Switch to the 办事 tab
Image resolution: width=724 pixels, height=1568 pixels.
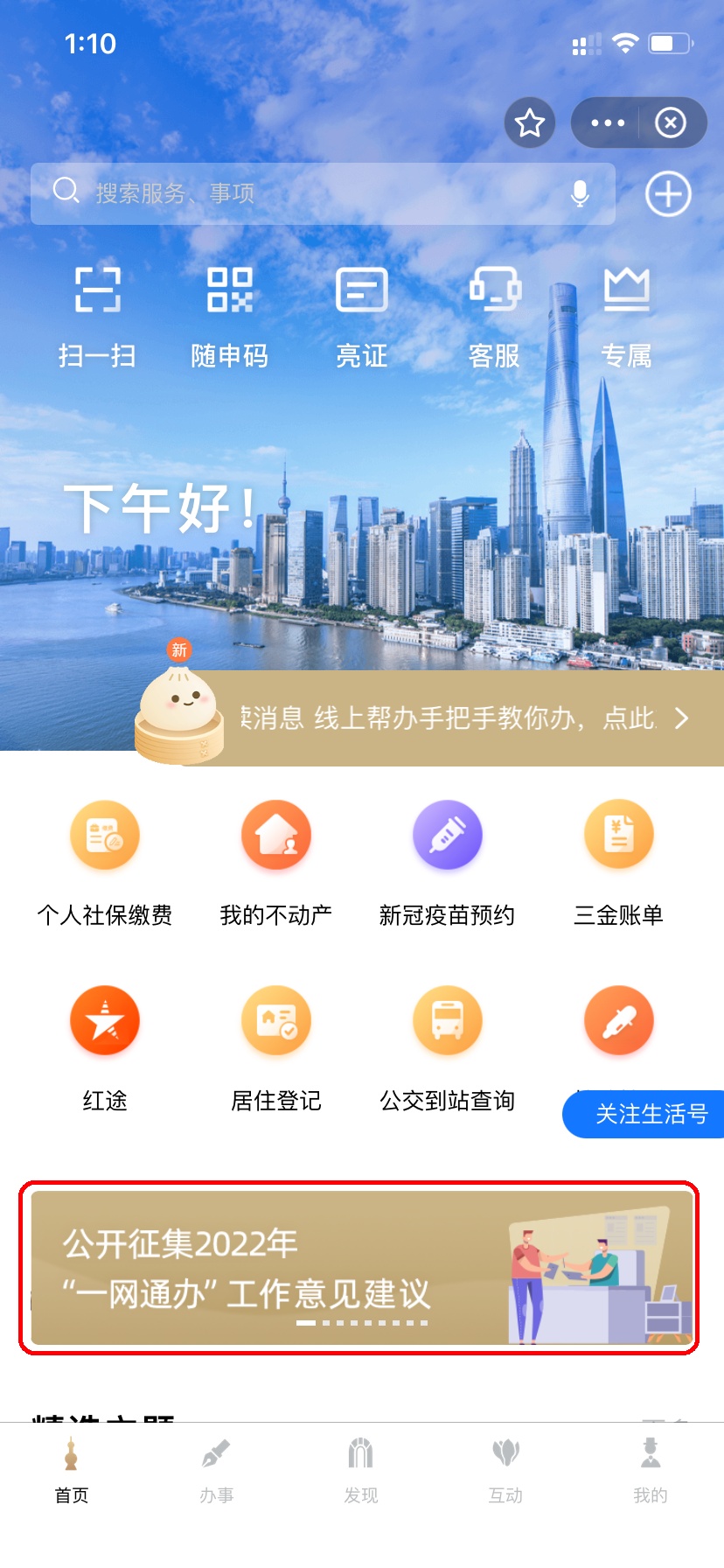[x=216, y=1470]
